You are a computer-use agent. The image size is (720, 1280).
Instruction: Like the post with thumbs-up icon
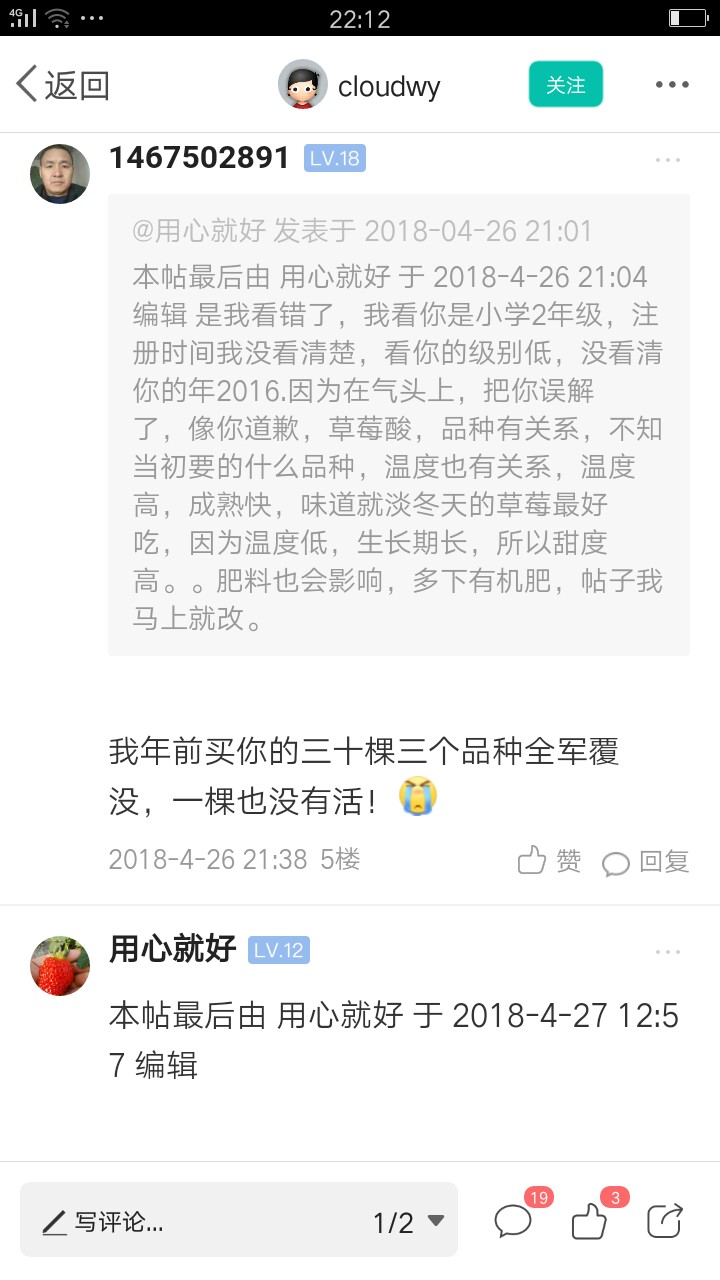pos(589,1220)
